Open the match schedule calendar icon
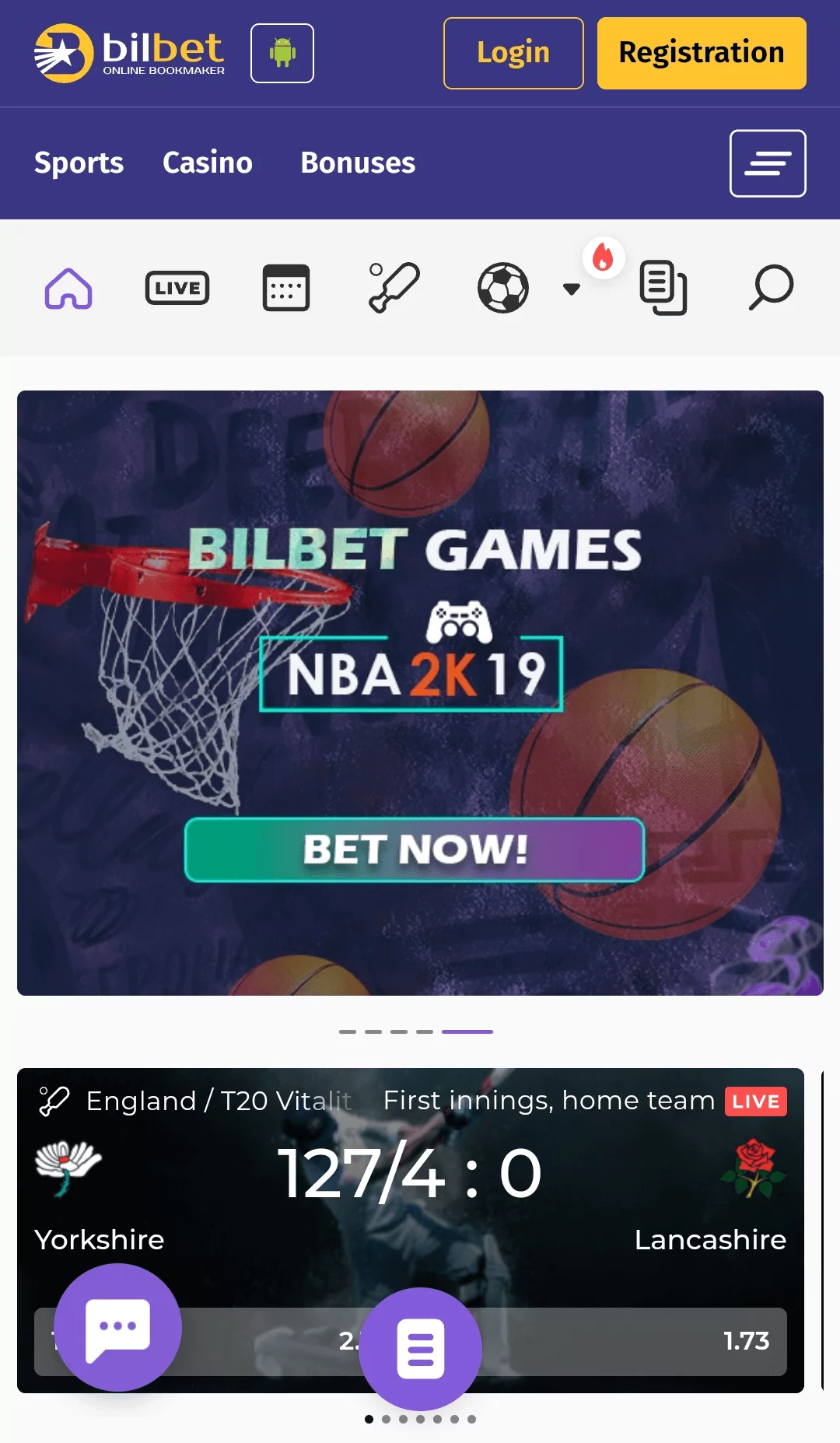 click(x=285, y=288)
